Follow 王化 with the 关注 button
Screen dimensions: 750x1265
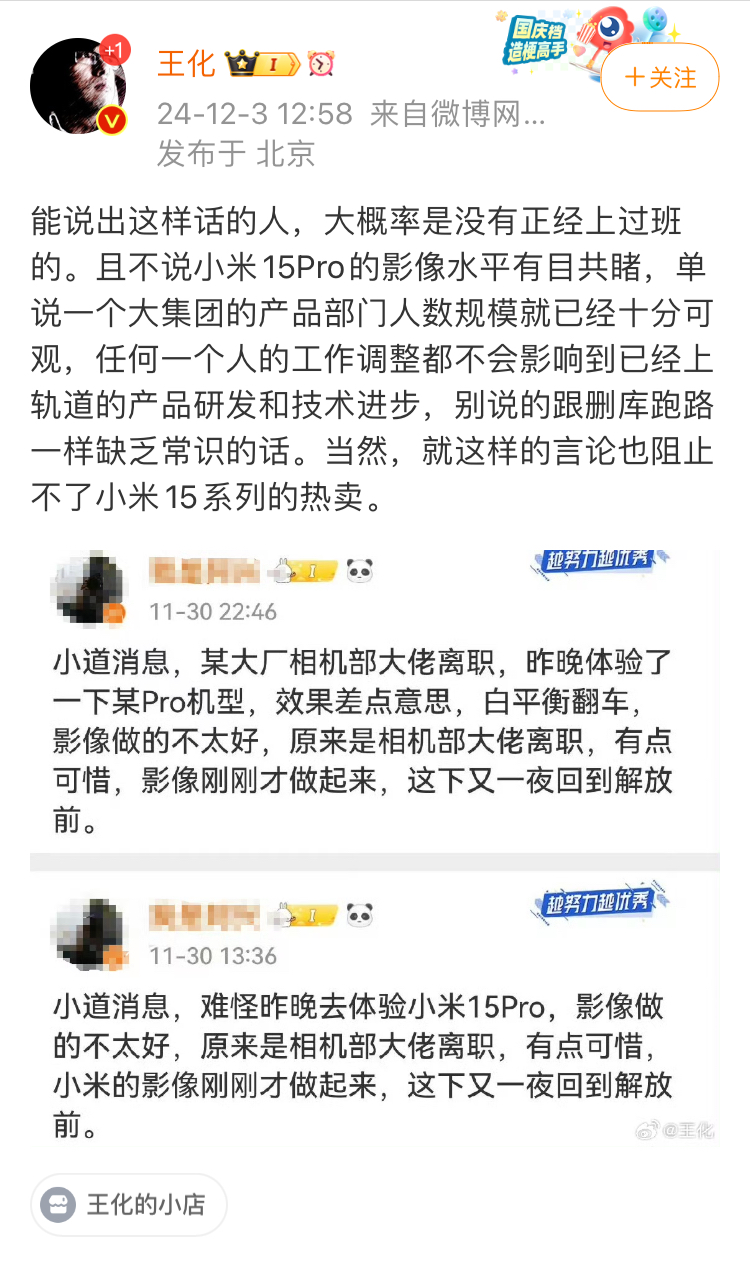coord(660,78)
